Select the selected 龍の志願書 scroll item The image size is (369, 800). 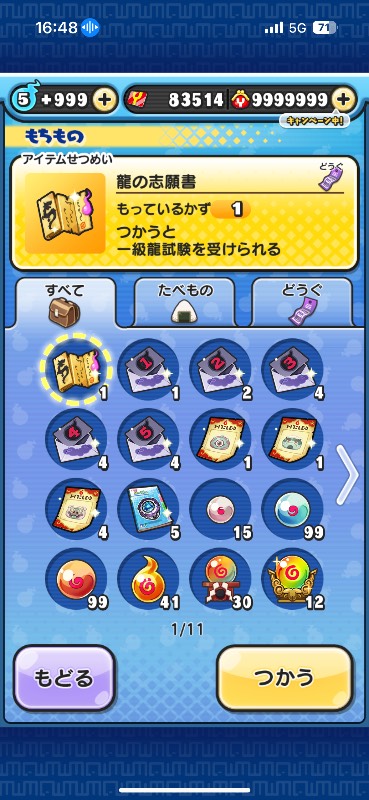(76, 369)
